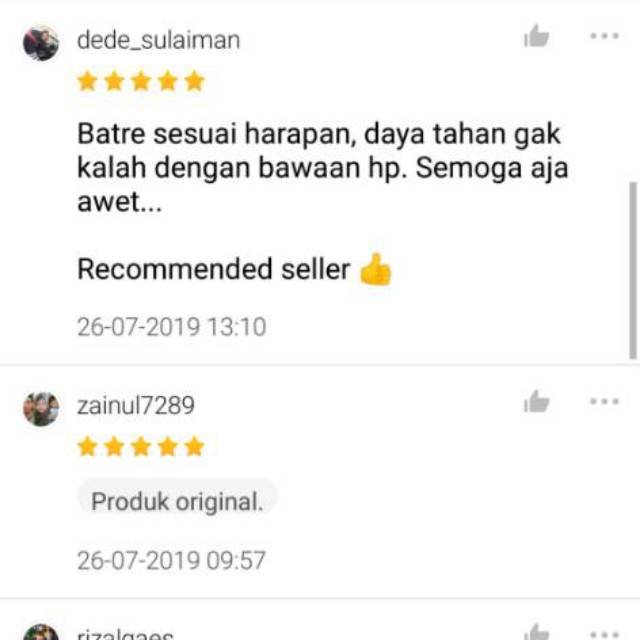
Task: Open overflow menu on dede_sulaiman's review
Action: 604,36
